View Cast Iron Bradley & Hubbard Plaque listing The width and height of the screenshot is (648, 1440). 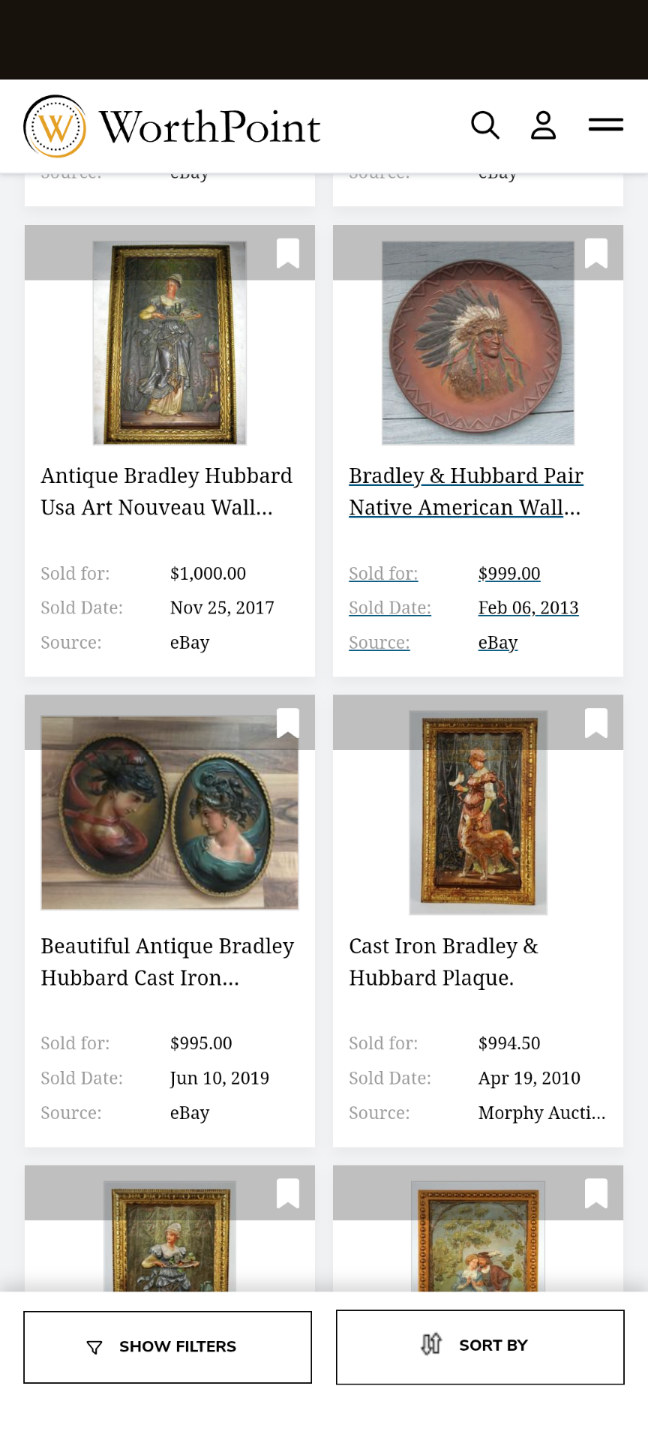(x=443, y=961)
